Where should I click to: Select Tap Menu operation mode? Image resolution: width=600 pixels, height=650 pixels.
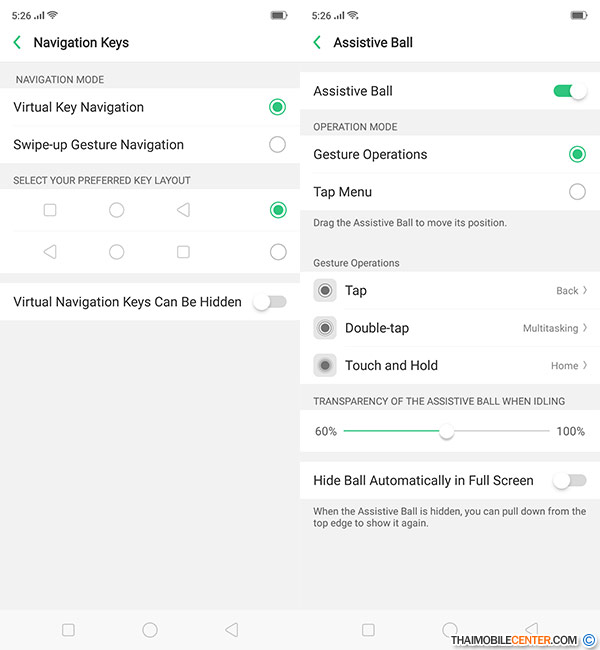576,192
